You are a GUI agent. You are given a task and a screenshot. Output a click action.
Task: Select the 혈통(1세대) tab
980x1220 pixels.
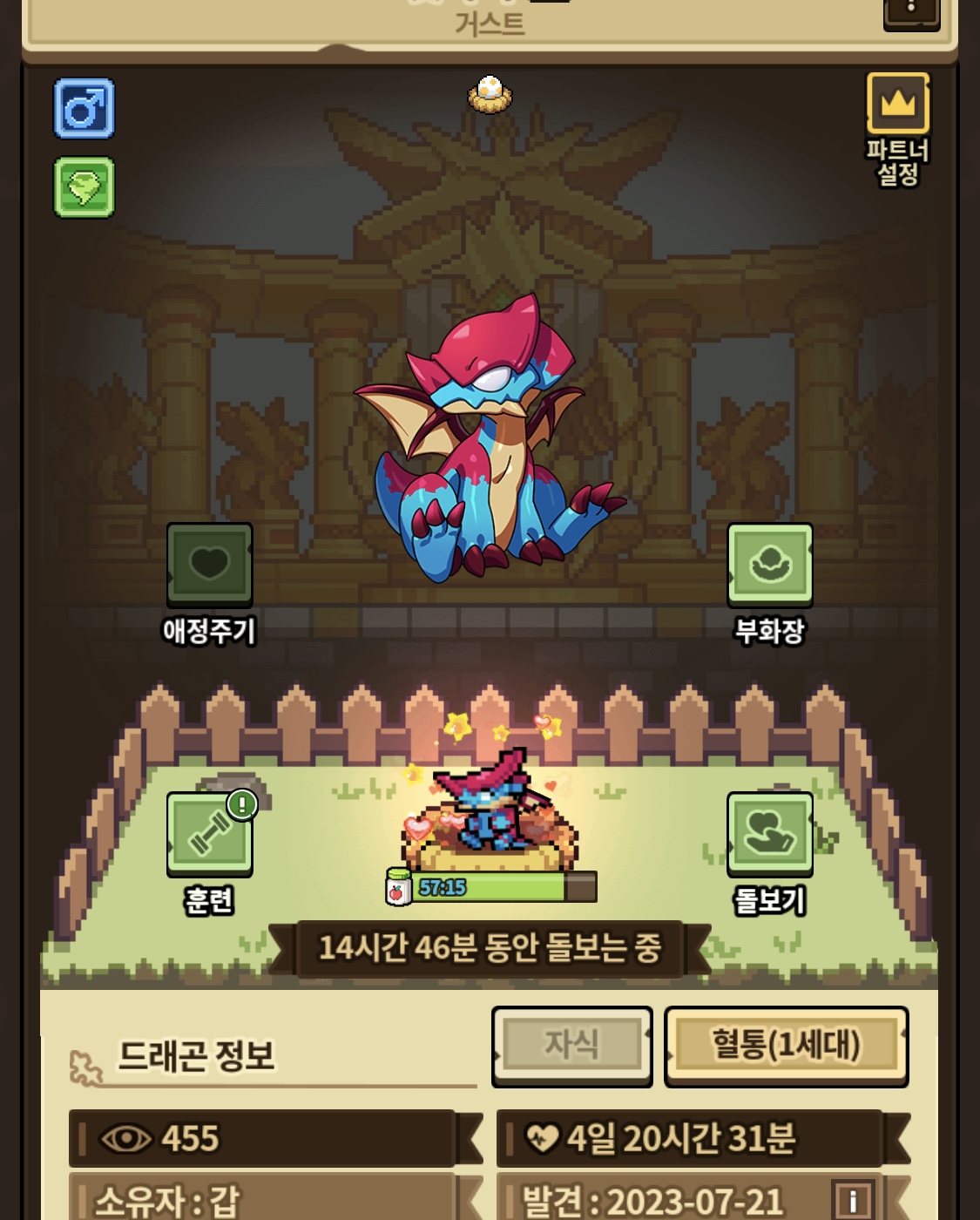coord(786,1045)
